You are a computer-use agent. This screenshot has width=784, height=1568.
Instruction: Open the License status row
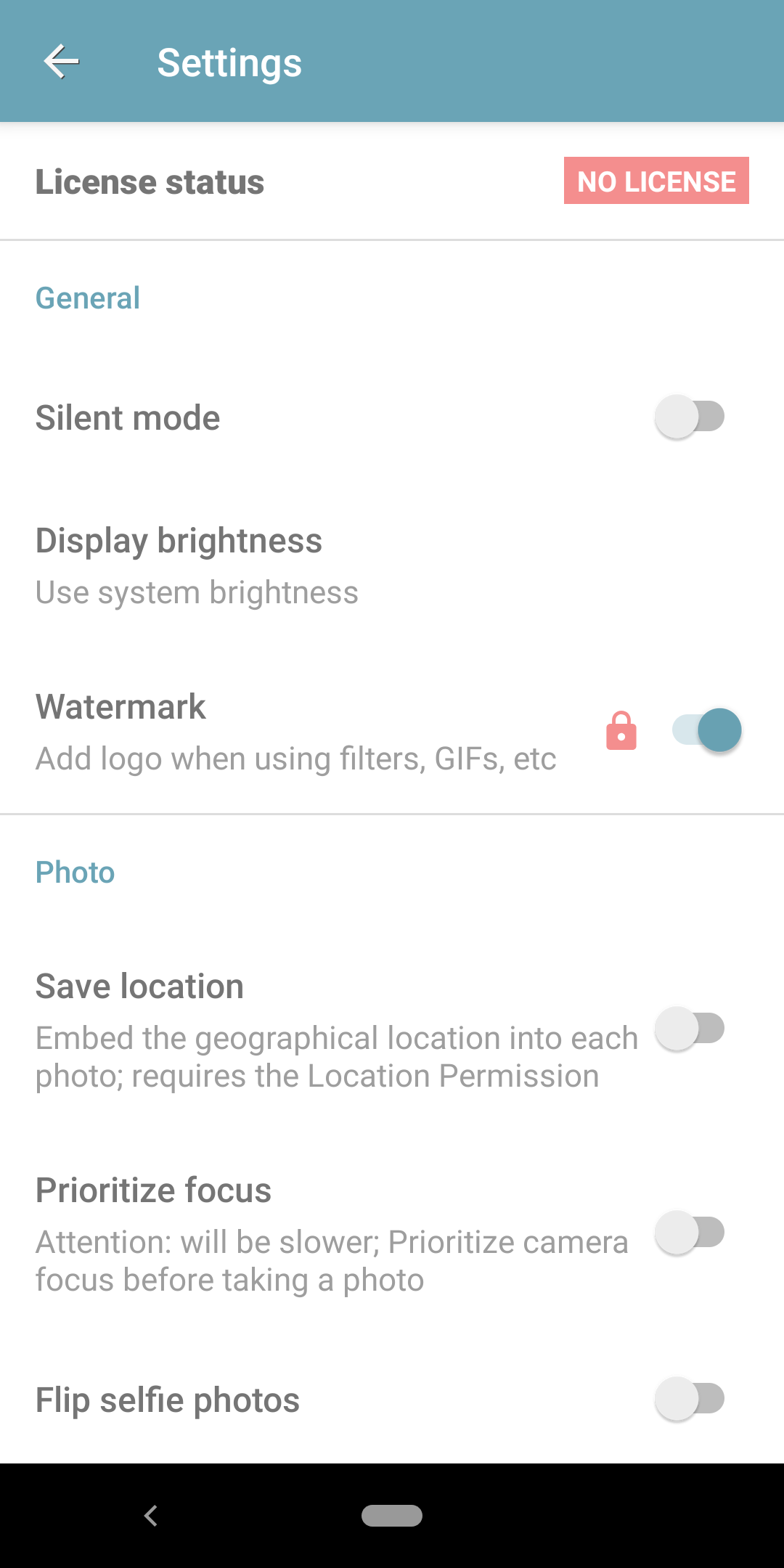[392, 181]
